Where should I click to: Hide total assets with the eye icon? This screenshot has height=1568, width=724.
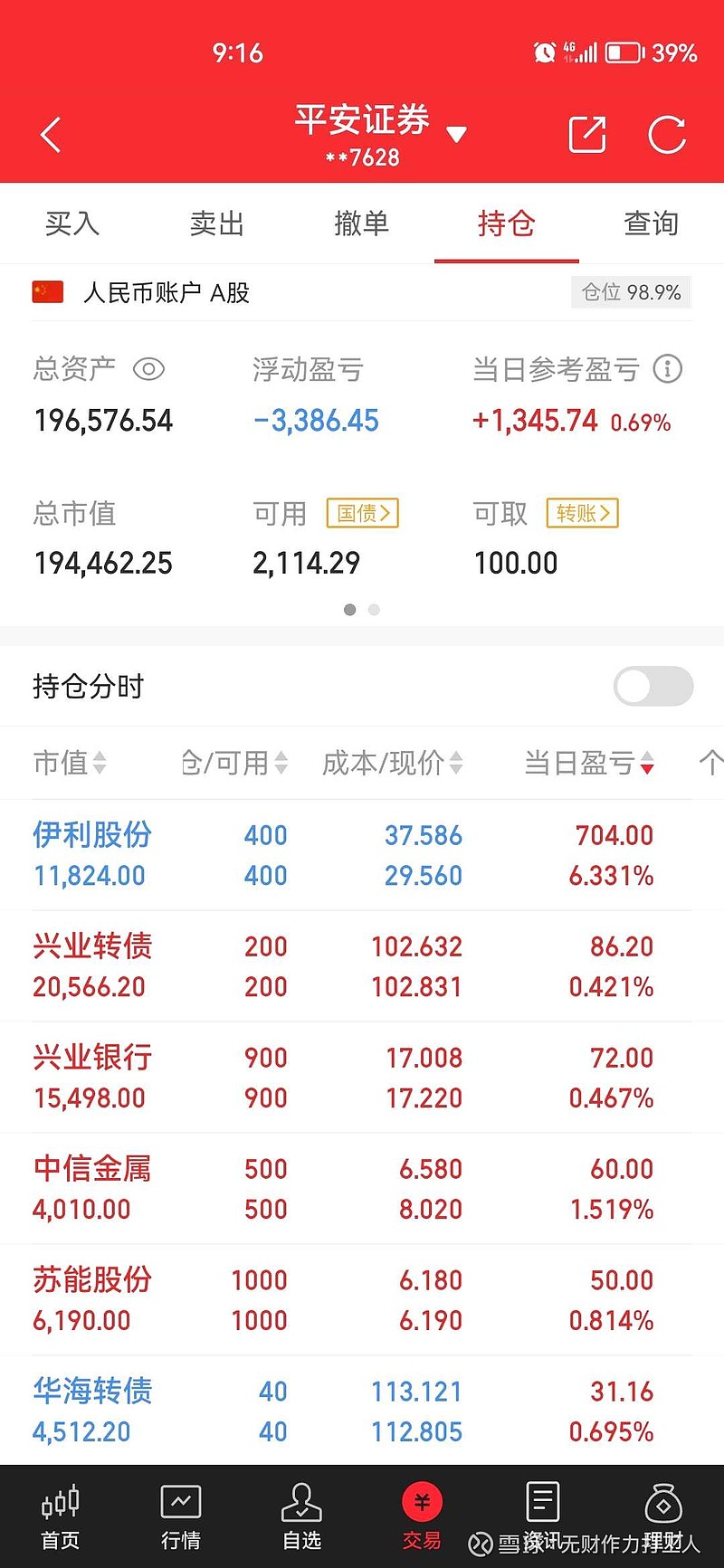click(148, 369)
